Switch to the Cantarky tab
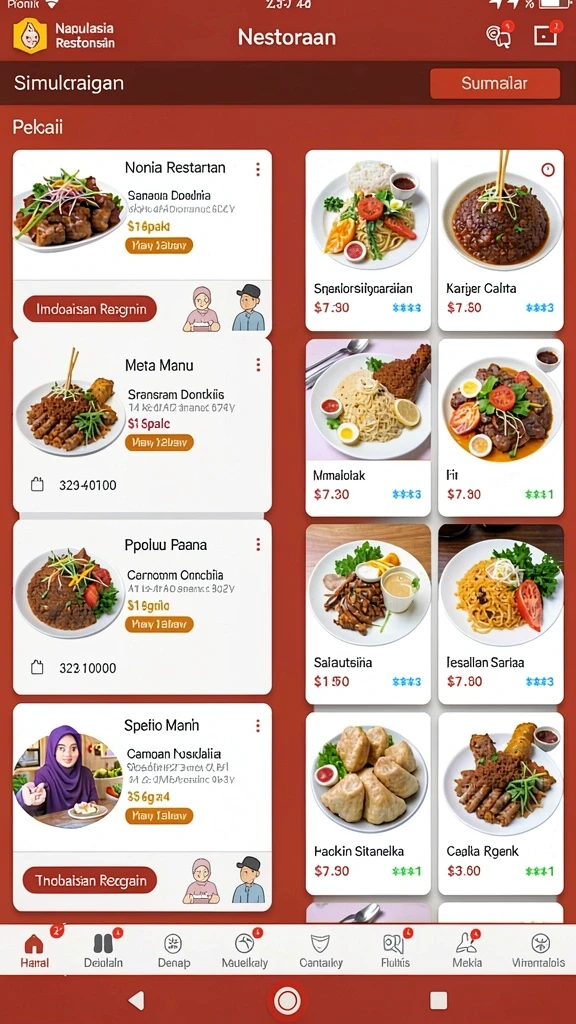Screen dimensions: 576x1024 point(321,950)
